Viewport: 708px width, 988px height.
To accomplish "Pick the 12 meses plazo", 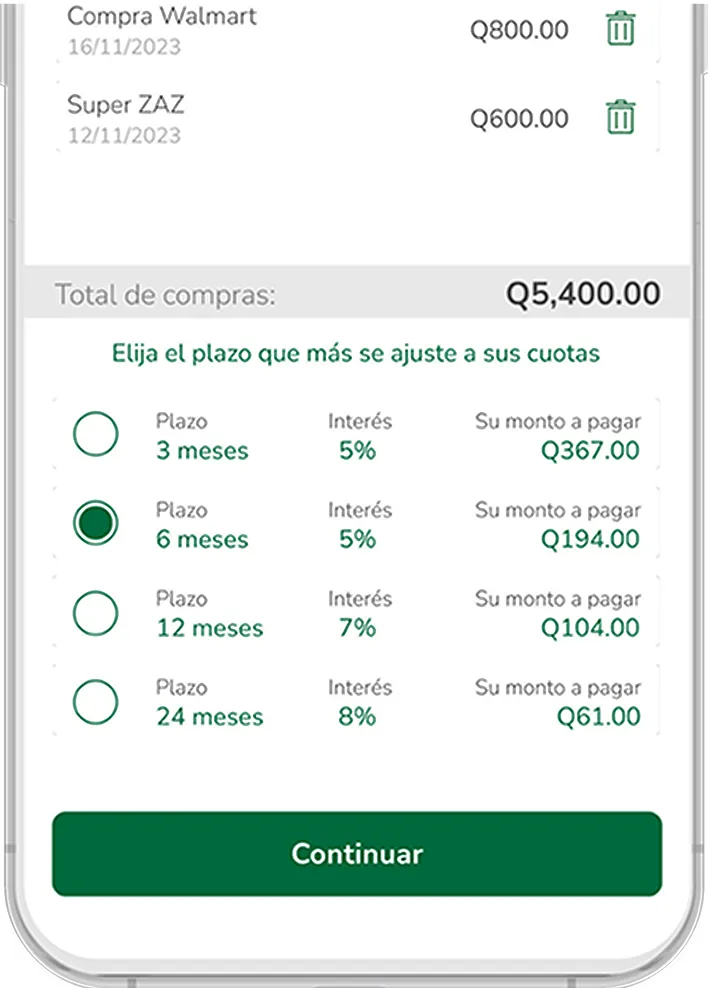I will click(x=96, y=613).
